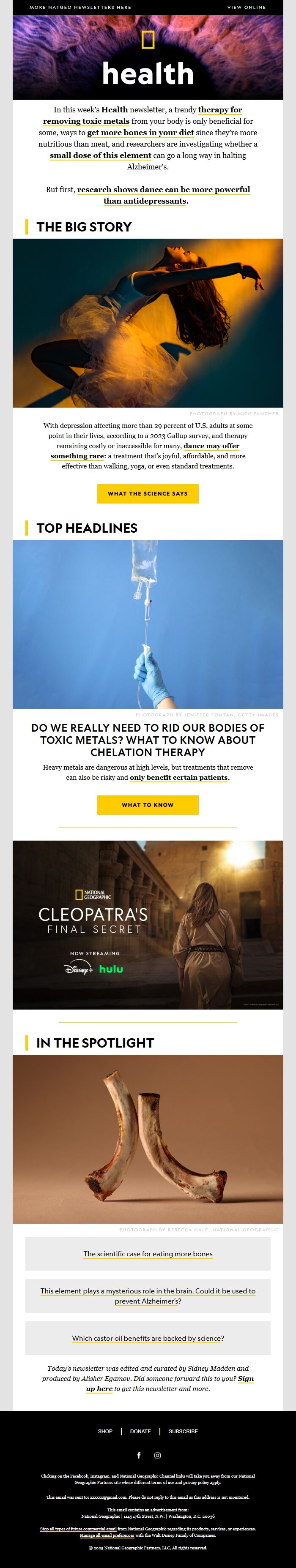Open the Donate footer link
The image size is (296, 1568).
[x=140, y=1431]
